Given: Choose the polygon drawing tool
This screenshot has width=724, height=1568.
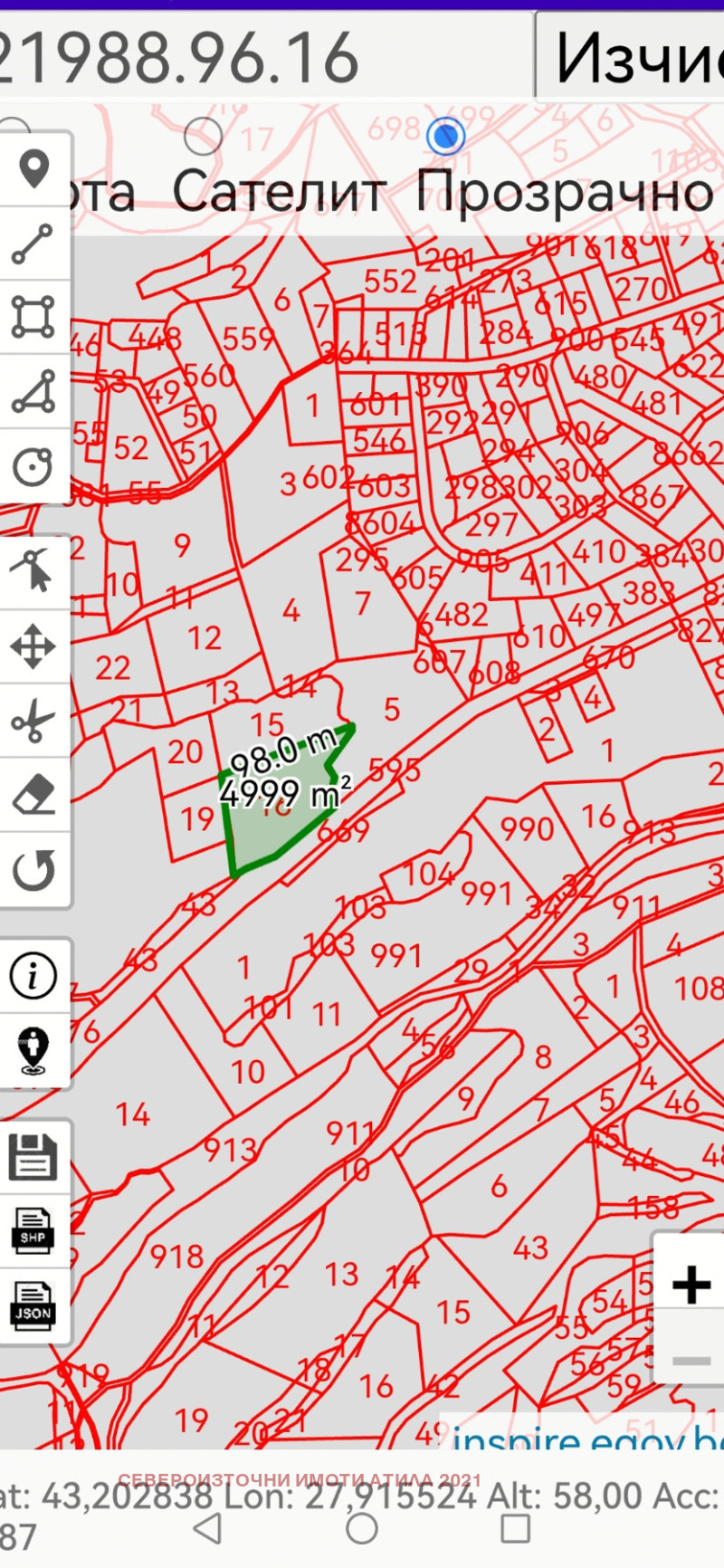Looking at the screenshot, I should click(33, 392).
